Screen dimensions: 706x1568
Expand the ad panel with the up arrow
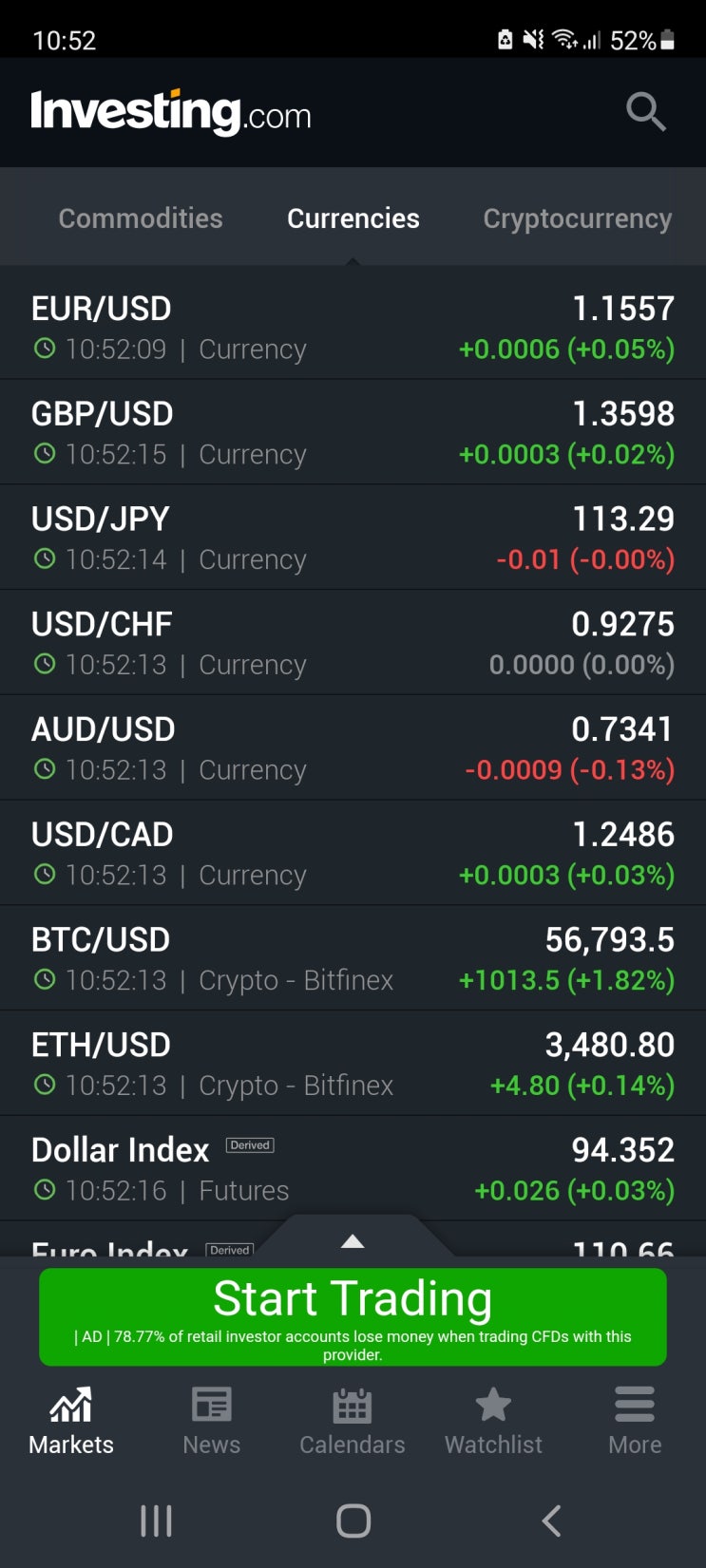point(353,1240)
